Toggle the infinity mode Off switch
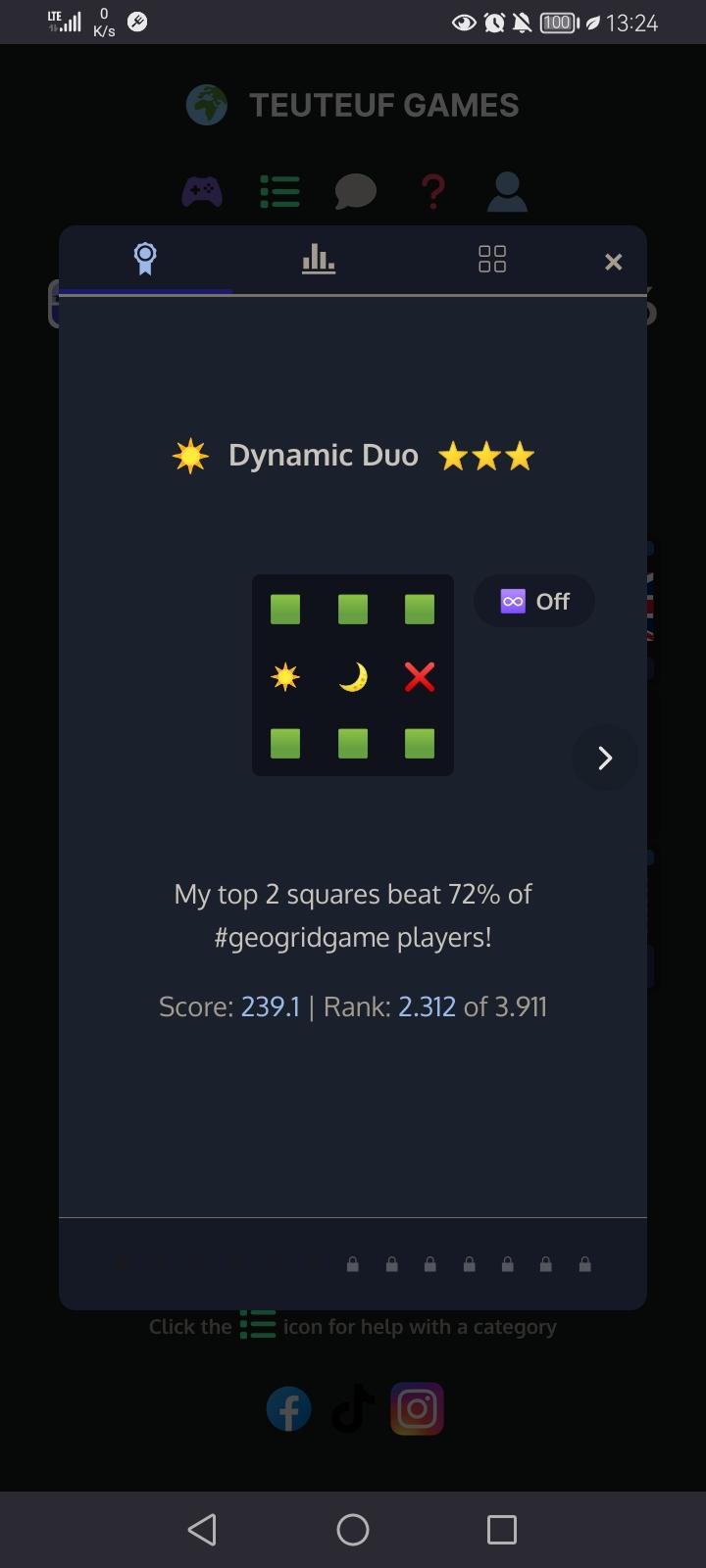 (x=534, y=601)
